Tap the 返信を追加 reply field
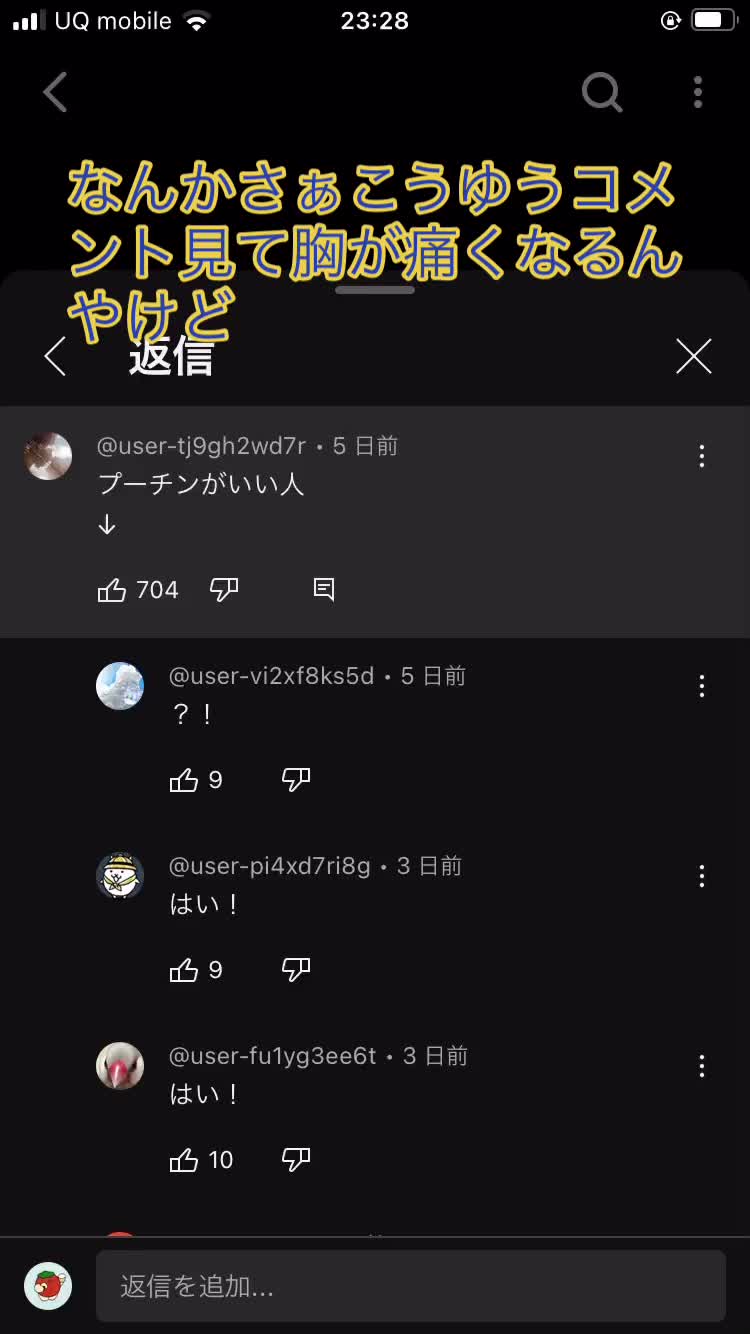750x1334 pixels. (410, 1286)
